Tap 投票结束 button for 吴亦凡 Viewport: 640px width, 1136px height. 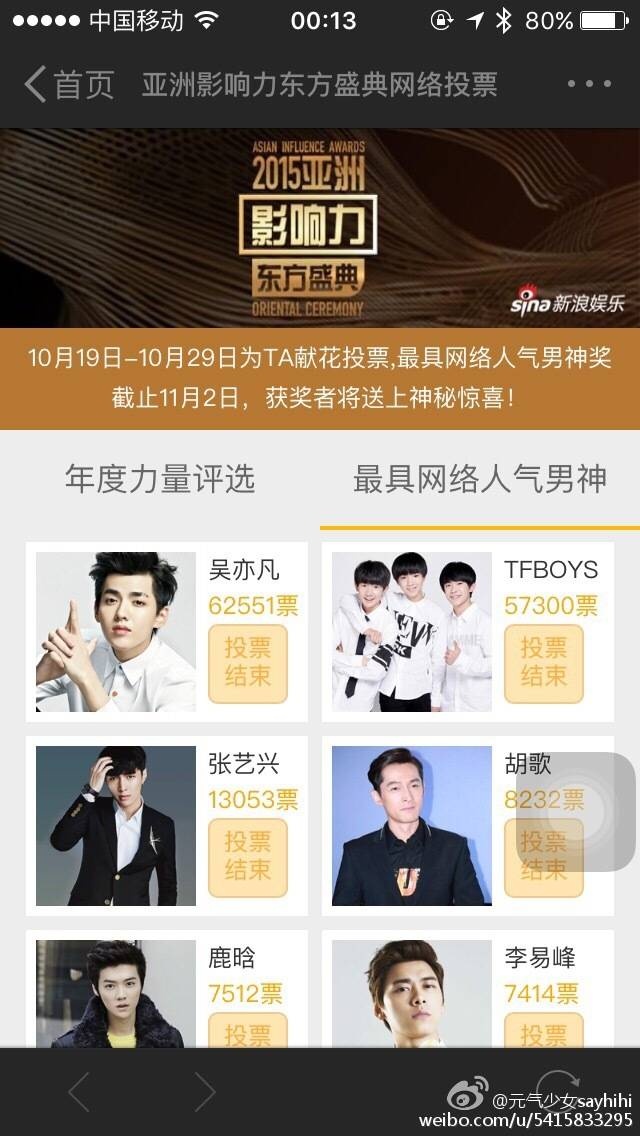tap(248, 663)
